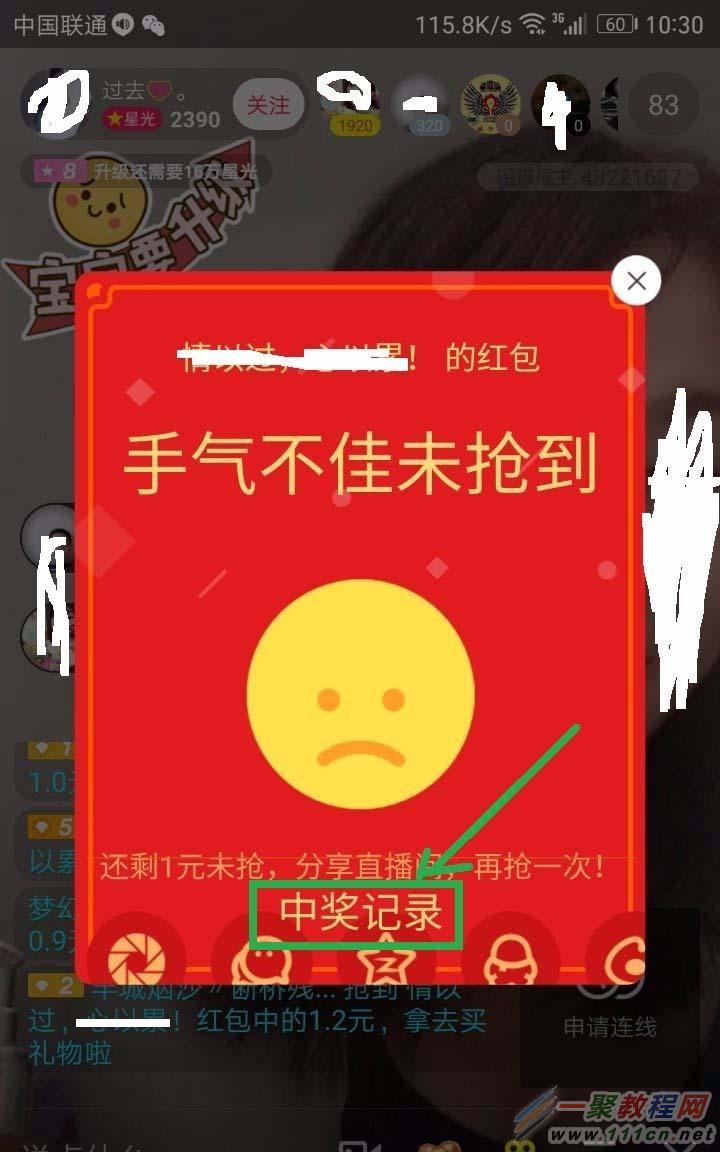This screenshot has height=1152, width=720.
Task: Share the stream to WeChat
Action: pos(260,961)
